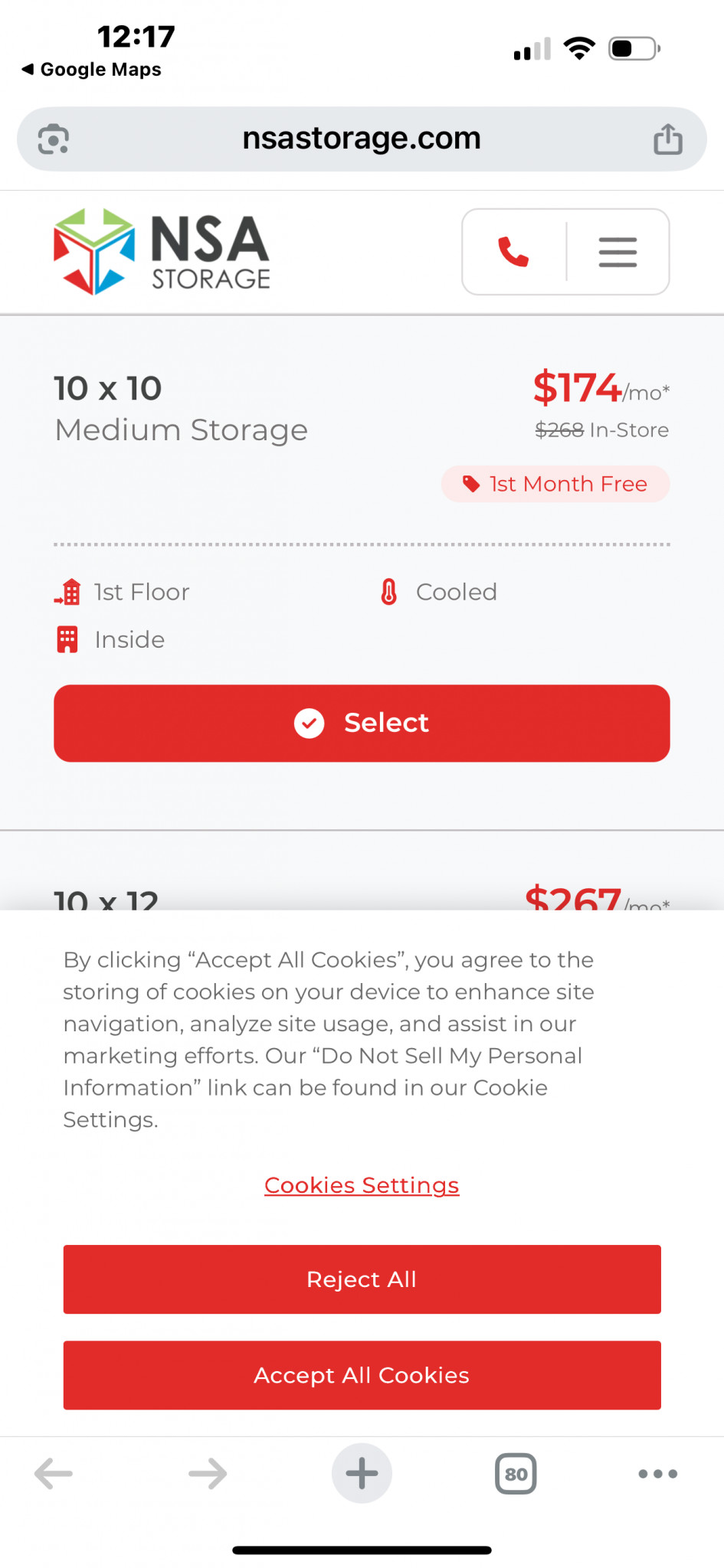Open Cookies Settings link

[x=362, y=1185]
